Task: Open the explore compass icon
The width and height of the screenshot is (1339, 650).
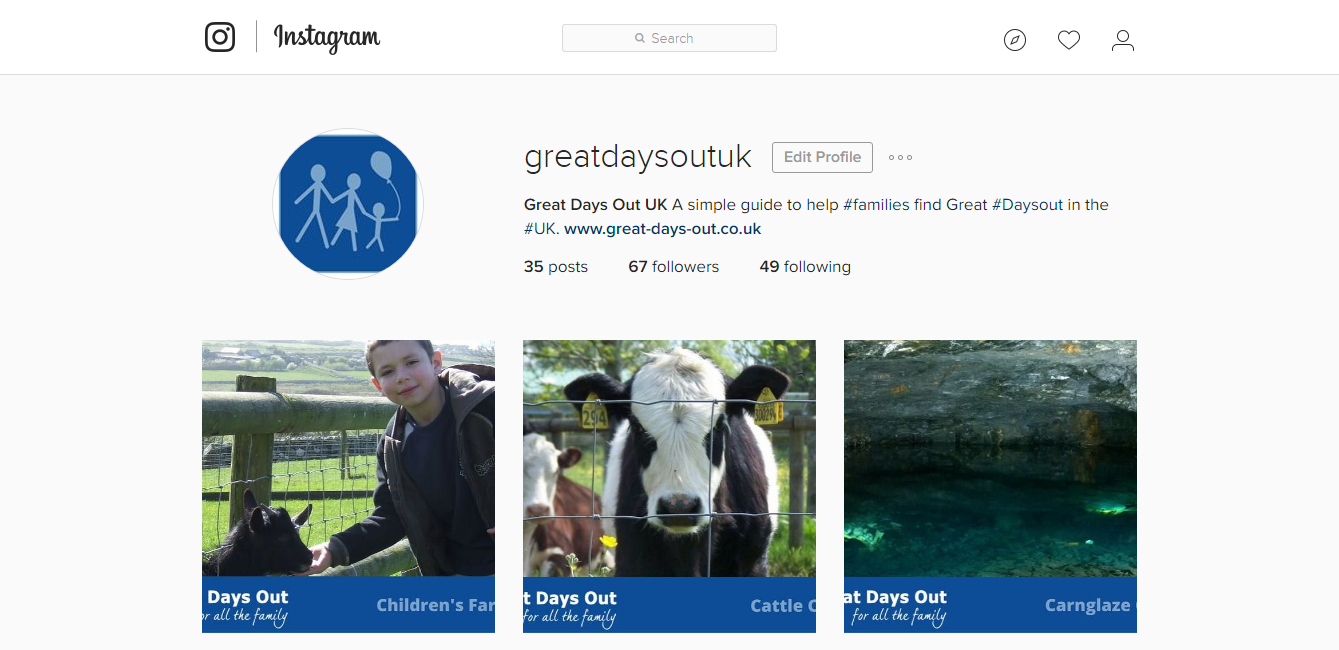Action: 1015,40
